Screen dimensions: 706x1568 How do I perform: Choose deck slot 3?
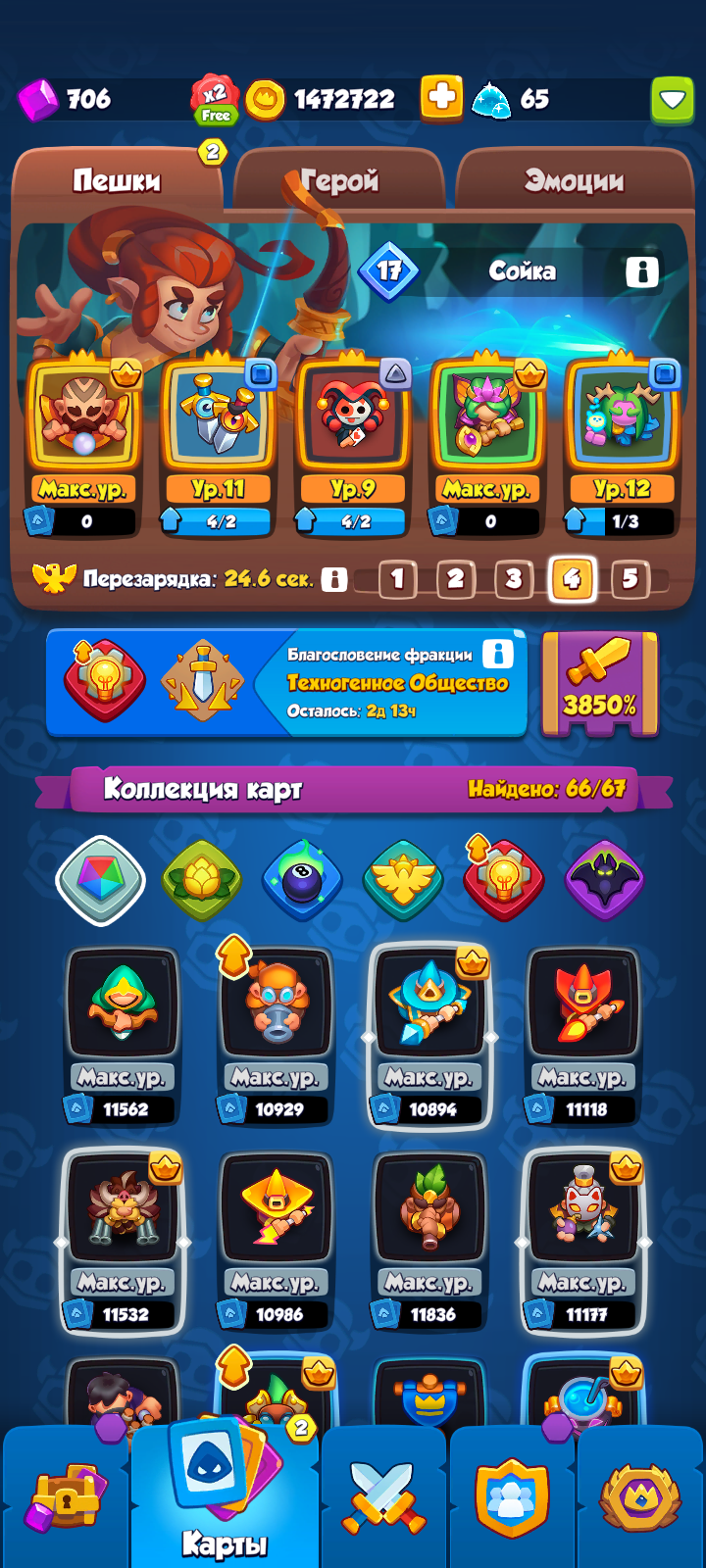pos(513,579)
